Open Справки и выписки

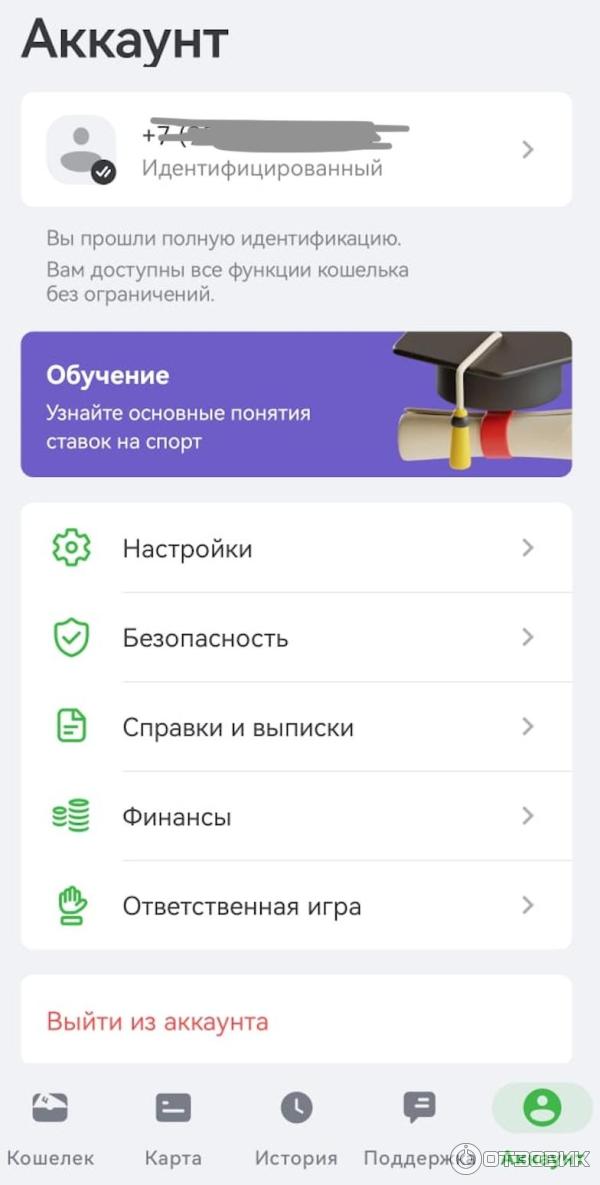coord(296,727)
